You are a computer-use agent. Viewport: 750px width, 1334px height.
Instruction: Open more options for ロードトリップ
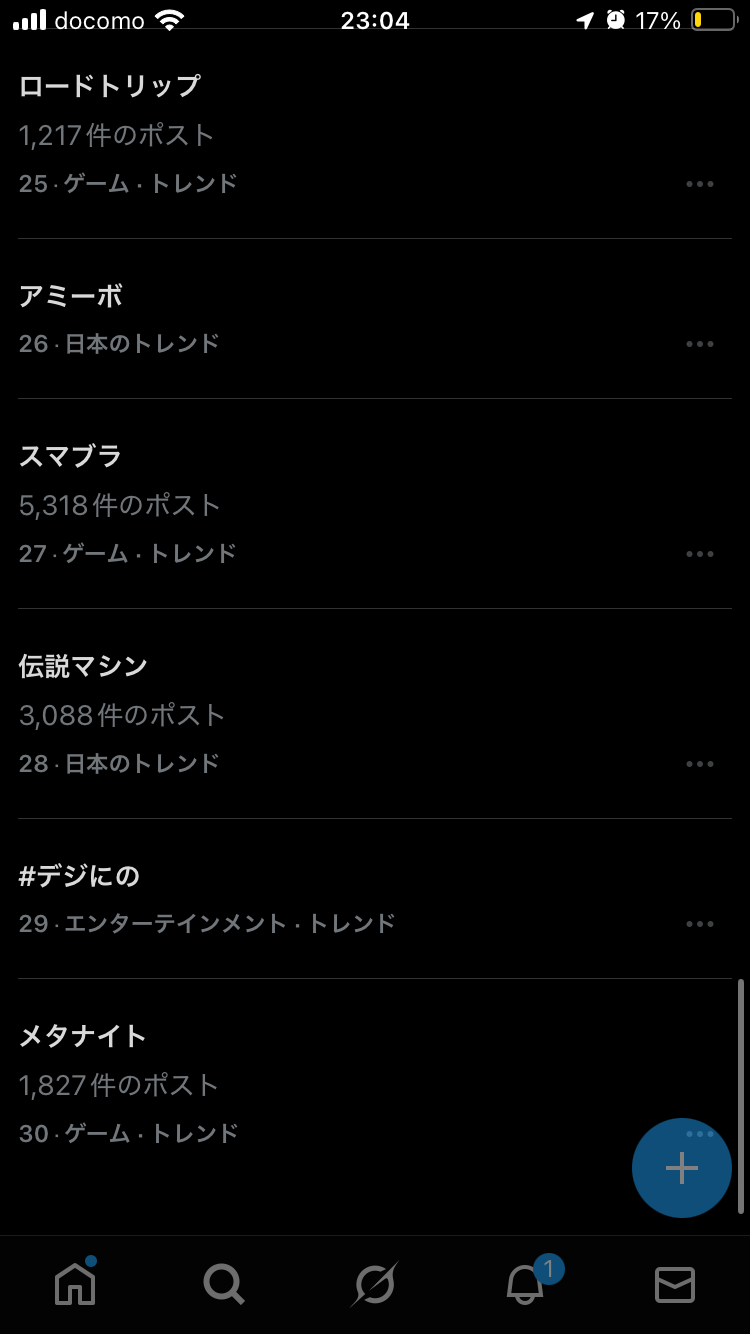pos(700,184)
